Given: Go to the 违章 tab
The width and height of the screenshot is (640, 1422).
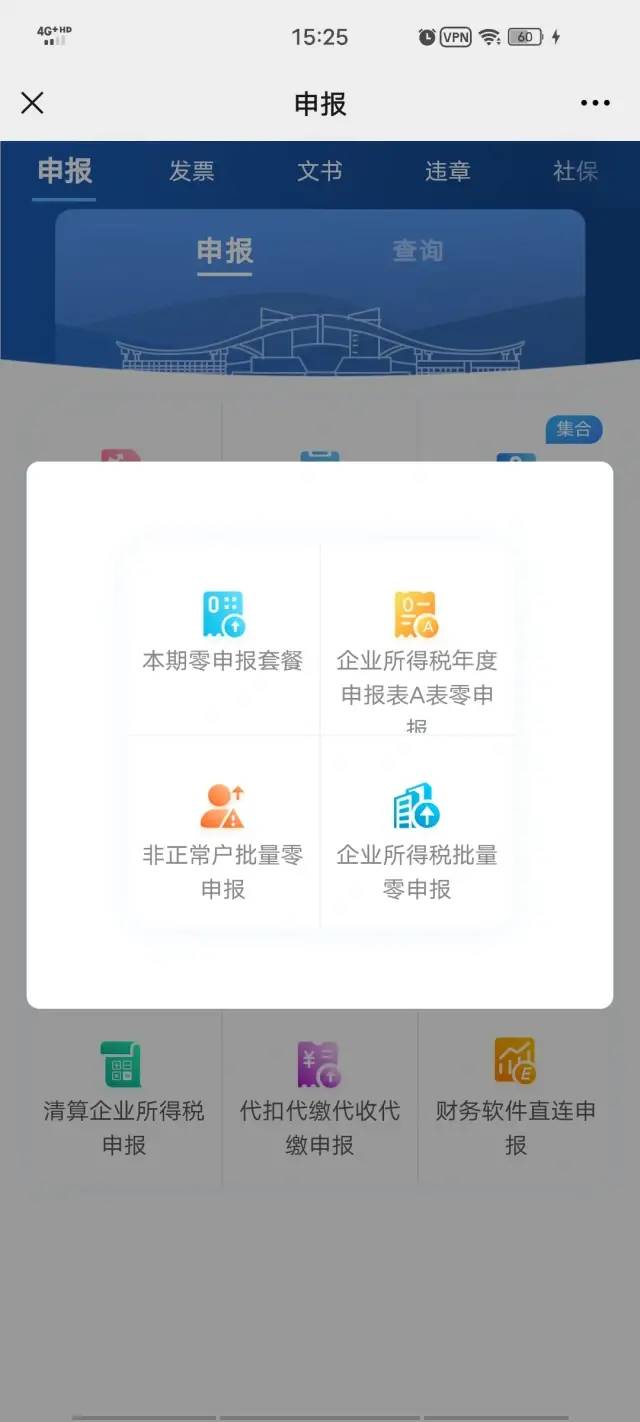Looking at the screenshot, I should (x=447, y=171).
